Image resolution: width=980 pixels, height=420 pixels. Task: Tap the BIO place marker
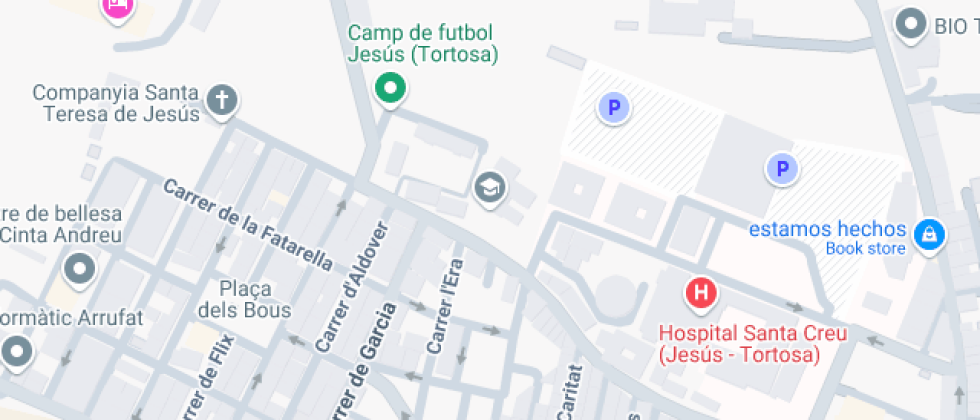pos(911,24)
